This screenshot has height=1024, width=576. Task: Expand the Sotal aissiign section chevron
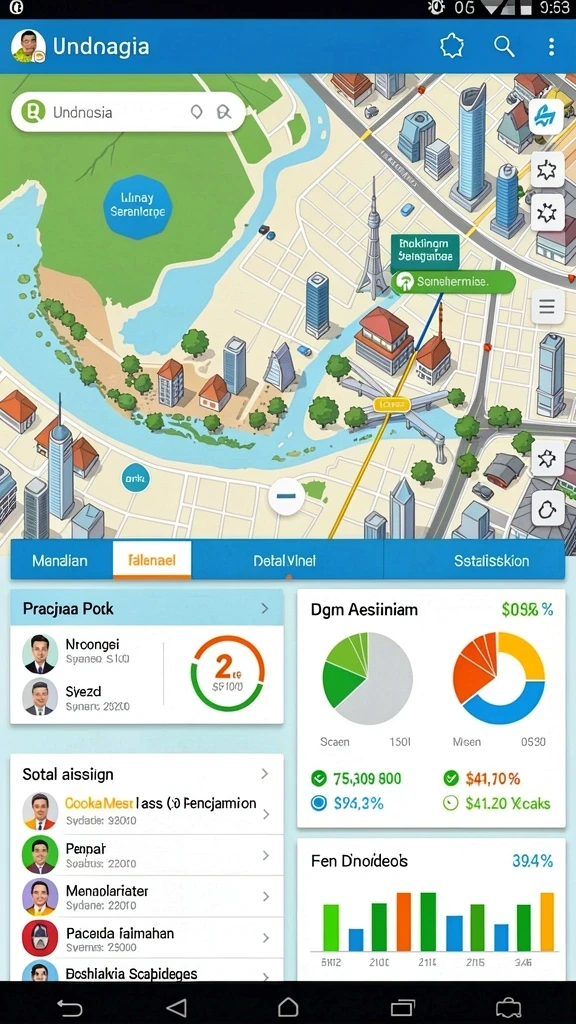click(x=264, y=774)
